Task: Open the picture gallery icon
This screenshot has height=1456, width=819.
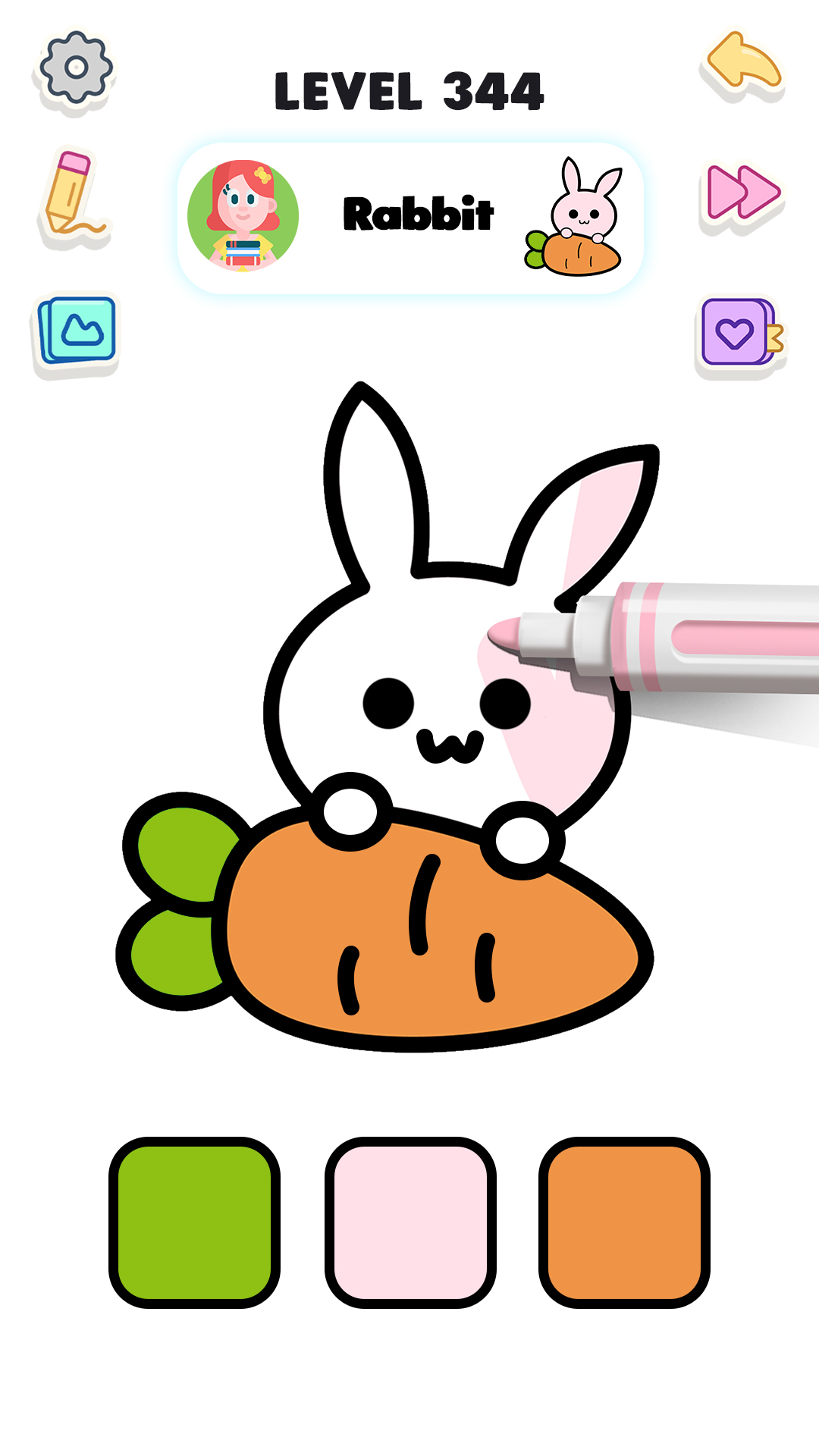Action: point(77,331)
